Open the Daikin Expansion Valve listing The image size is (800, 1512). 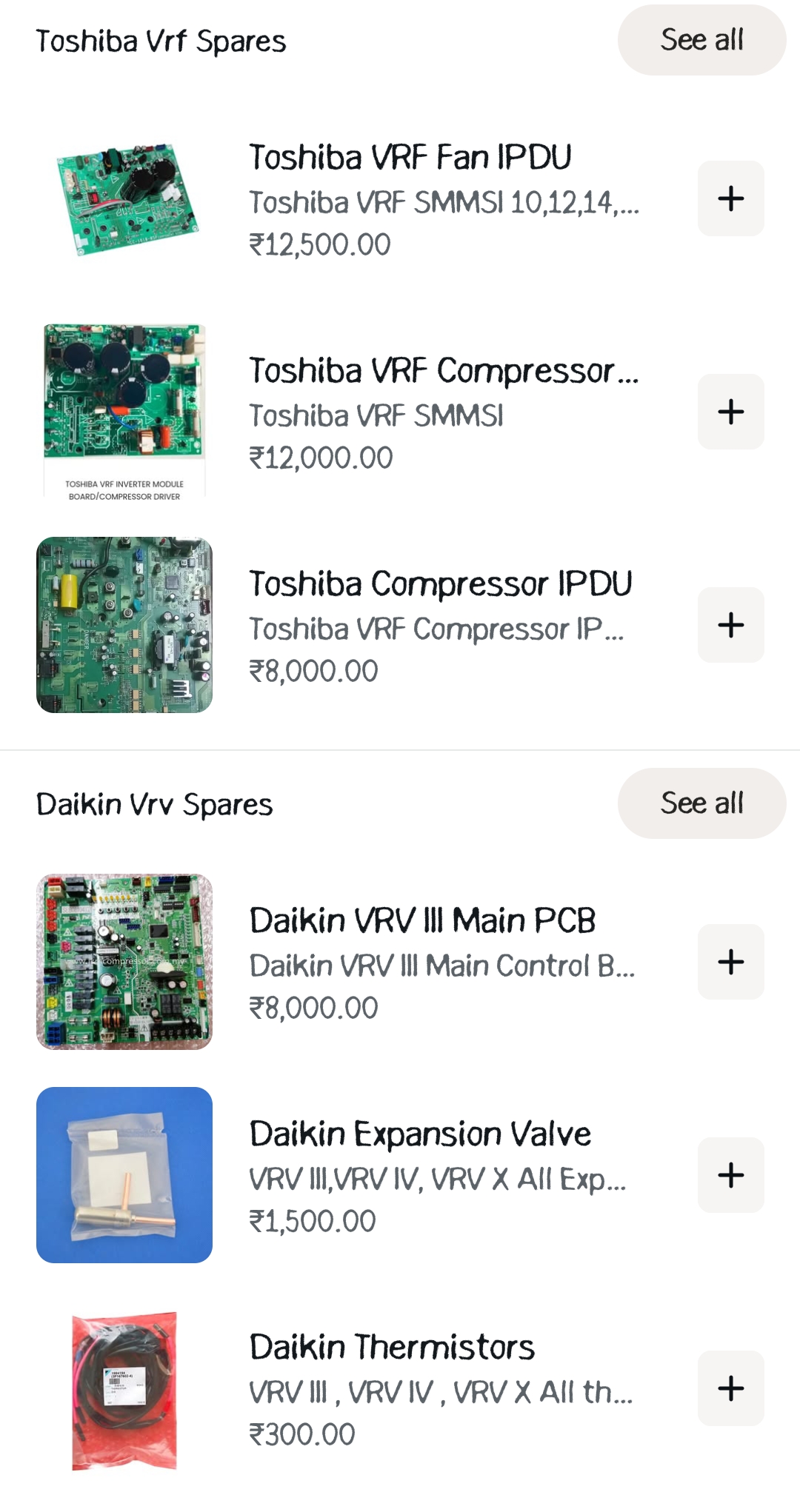pos(420,1134)
